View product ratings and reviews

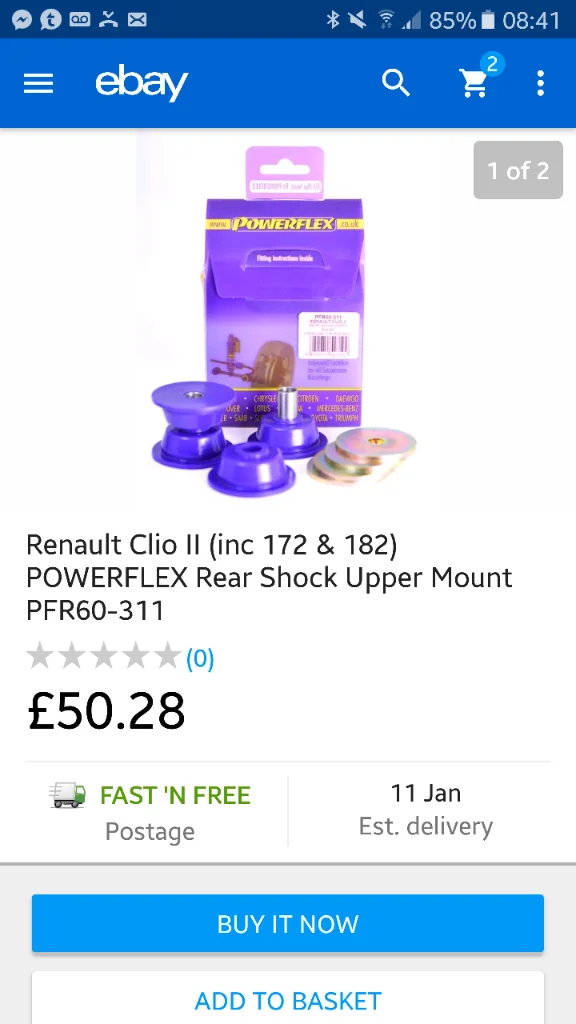click(x=120, y=658)
